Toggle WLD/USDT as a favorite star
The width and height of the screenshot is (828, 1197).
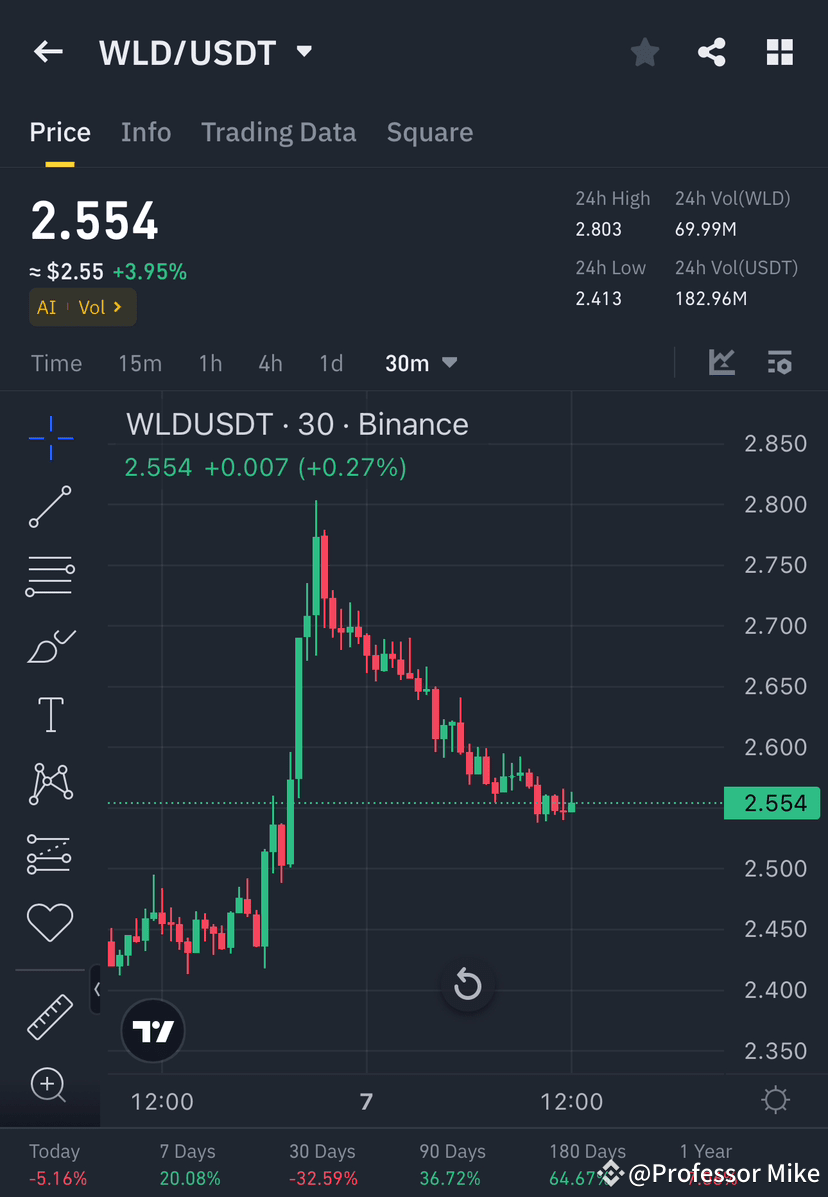(644, 52)
